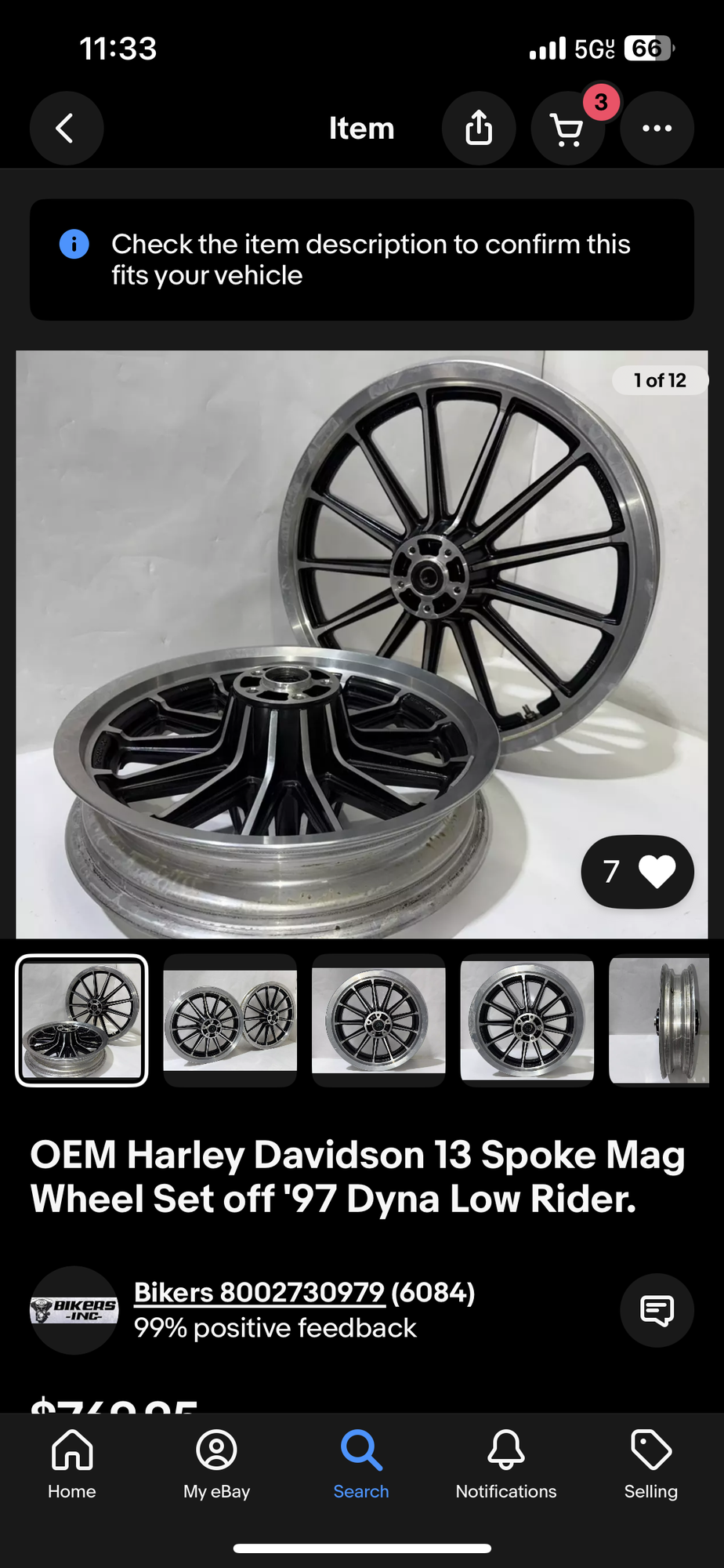Select the fourth thumbnail photo
Screen dimensions: 724x1568
(527, 1020)
